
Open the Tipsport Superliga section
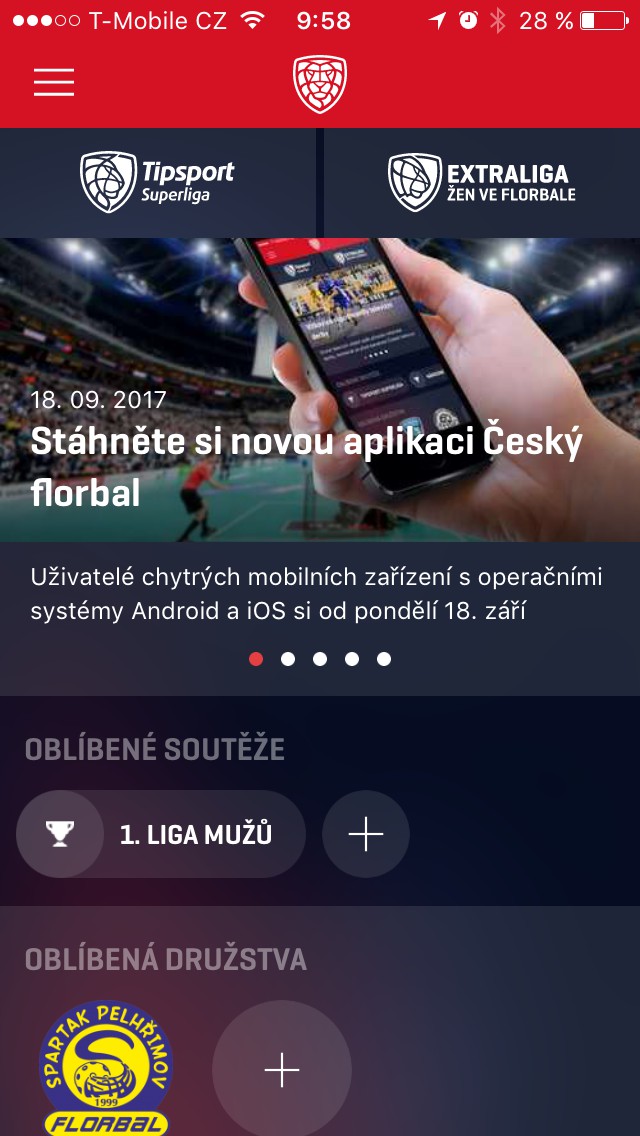[158, 182]
